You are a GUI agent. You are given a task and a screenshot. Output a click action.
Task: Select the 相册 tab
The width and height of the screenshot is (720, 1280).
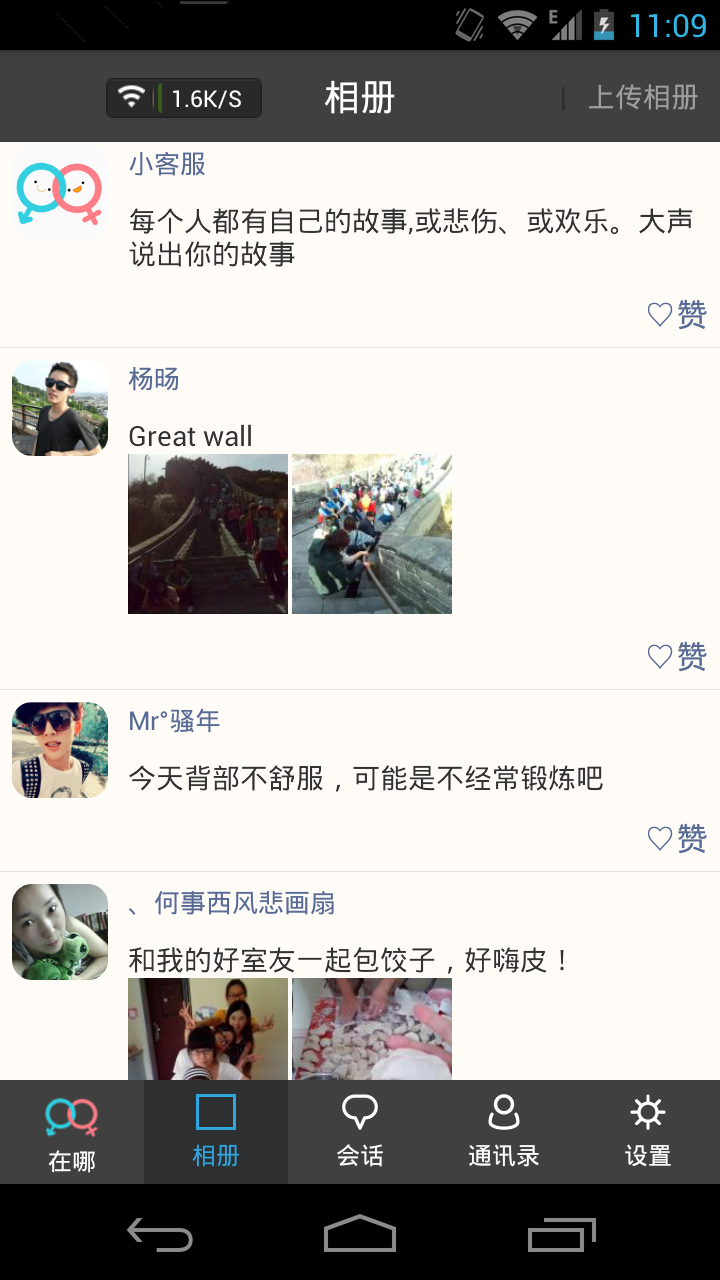[216, 1132]
